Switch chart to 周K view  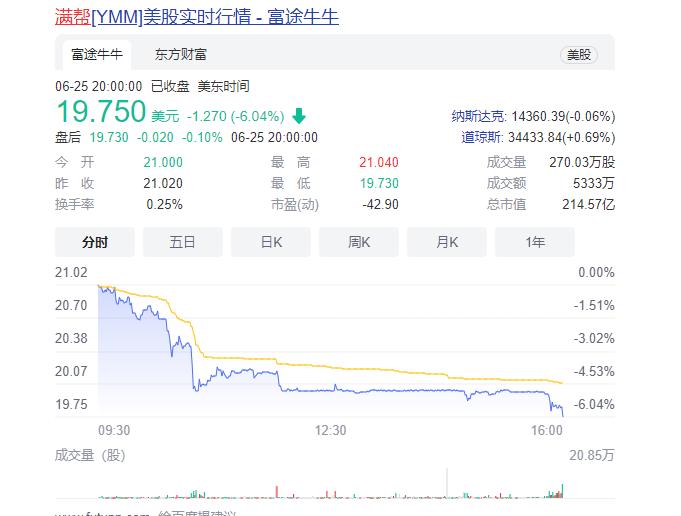pos(359,242)
